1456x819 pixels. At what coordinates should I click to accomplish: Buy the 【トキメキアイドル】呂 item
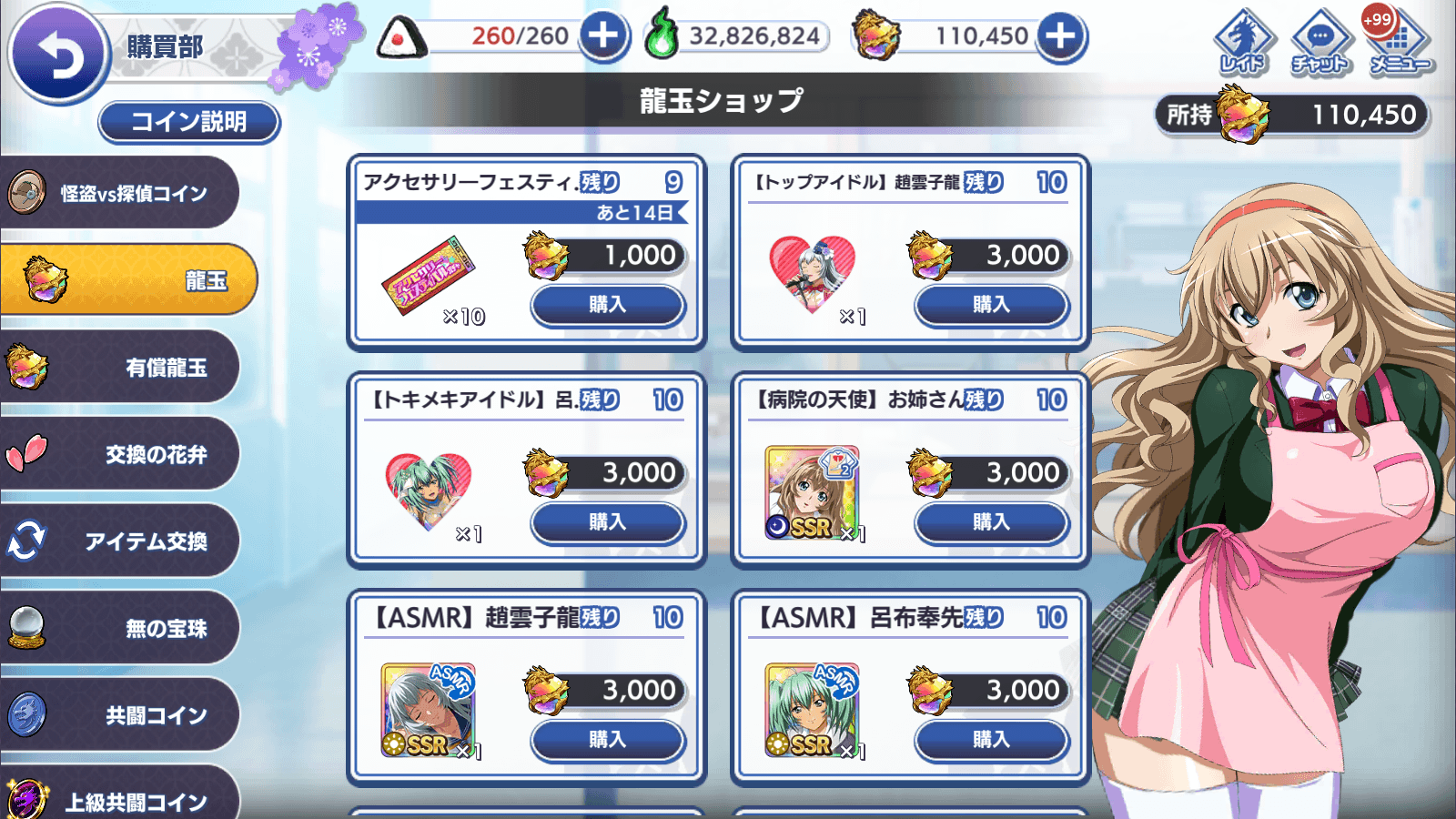(x=607, y=522)
